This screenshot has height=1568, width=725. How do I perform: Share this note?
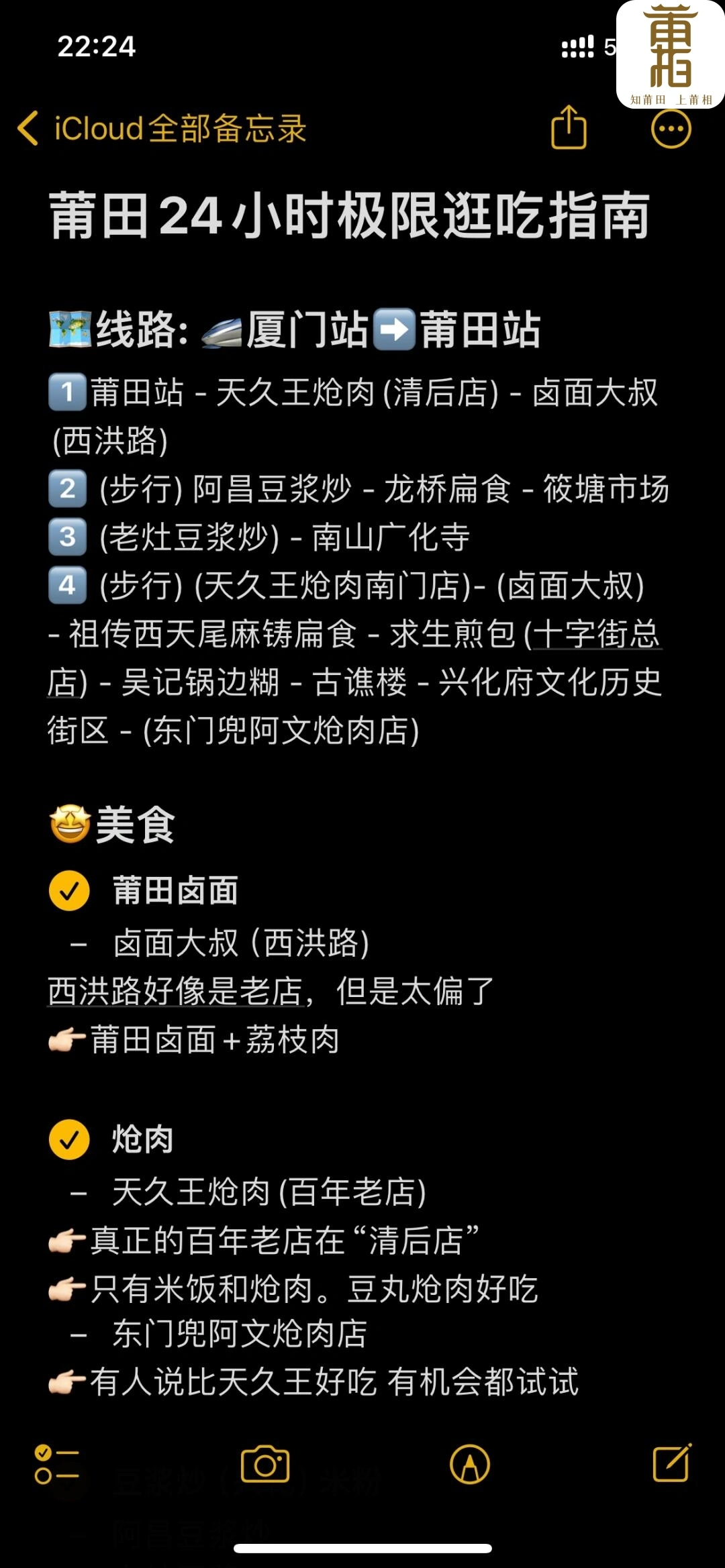pyautogui.click(x=569, y=127)
